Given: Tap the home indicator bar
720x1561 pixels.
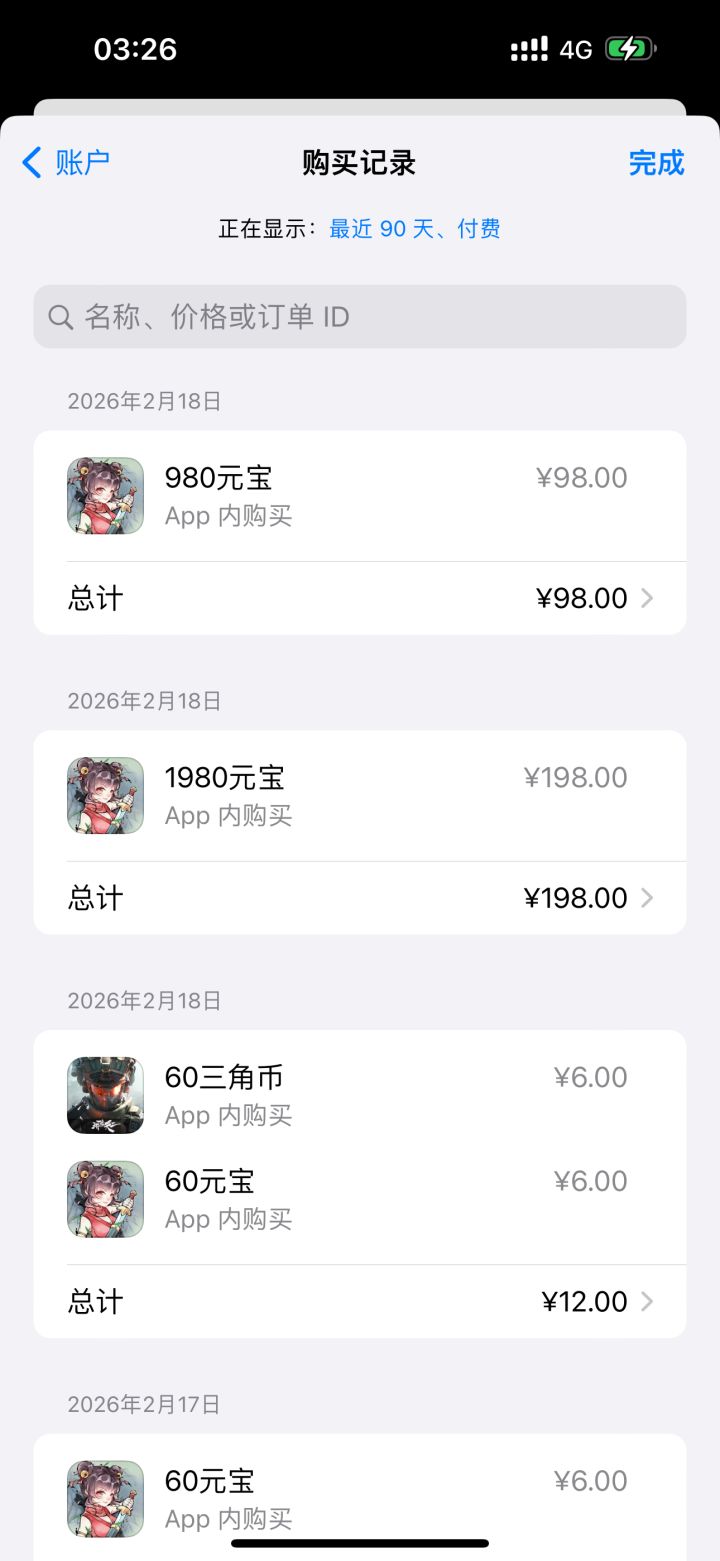Looking at the screenshot, I should pos(360,1543).
